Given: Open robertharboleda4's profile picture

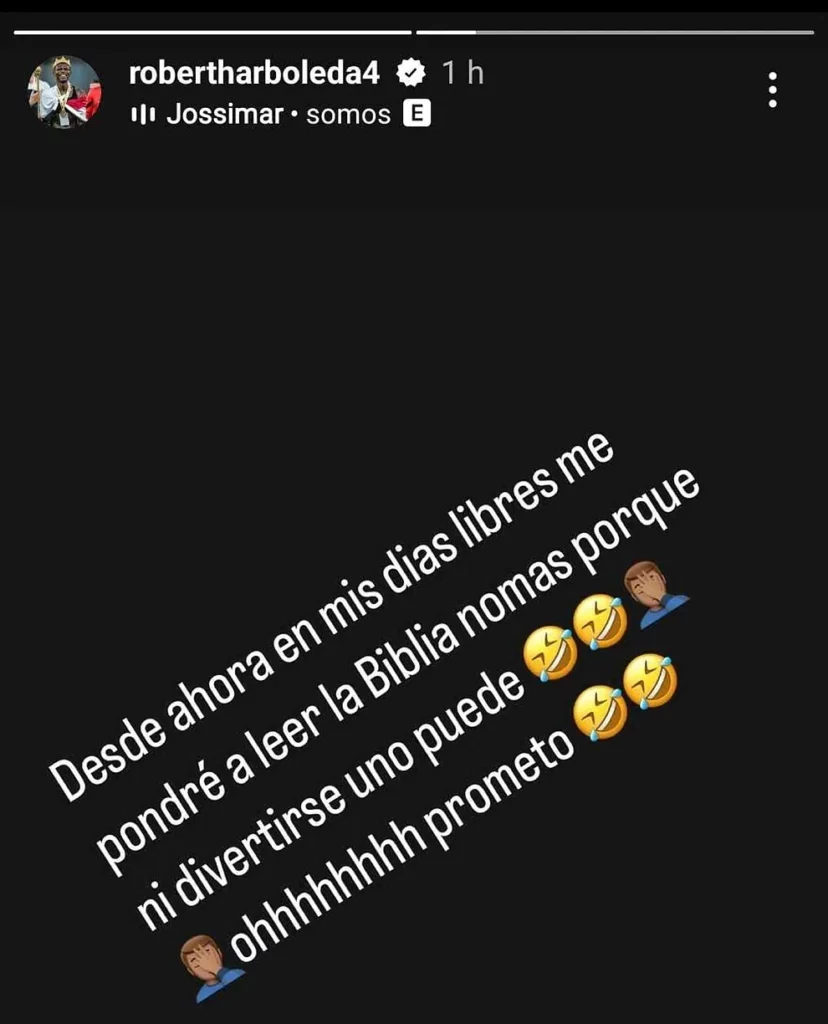Looking at the screenshot, I should tap(64, 91).
